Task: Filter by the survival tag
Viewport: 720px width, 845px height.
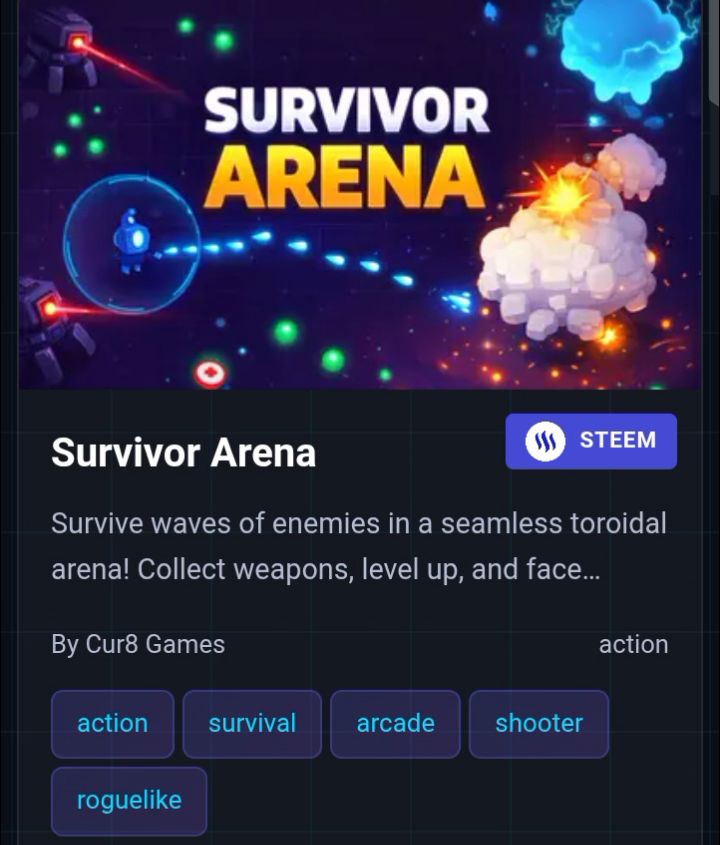Action: [x=252, y=723]
